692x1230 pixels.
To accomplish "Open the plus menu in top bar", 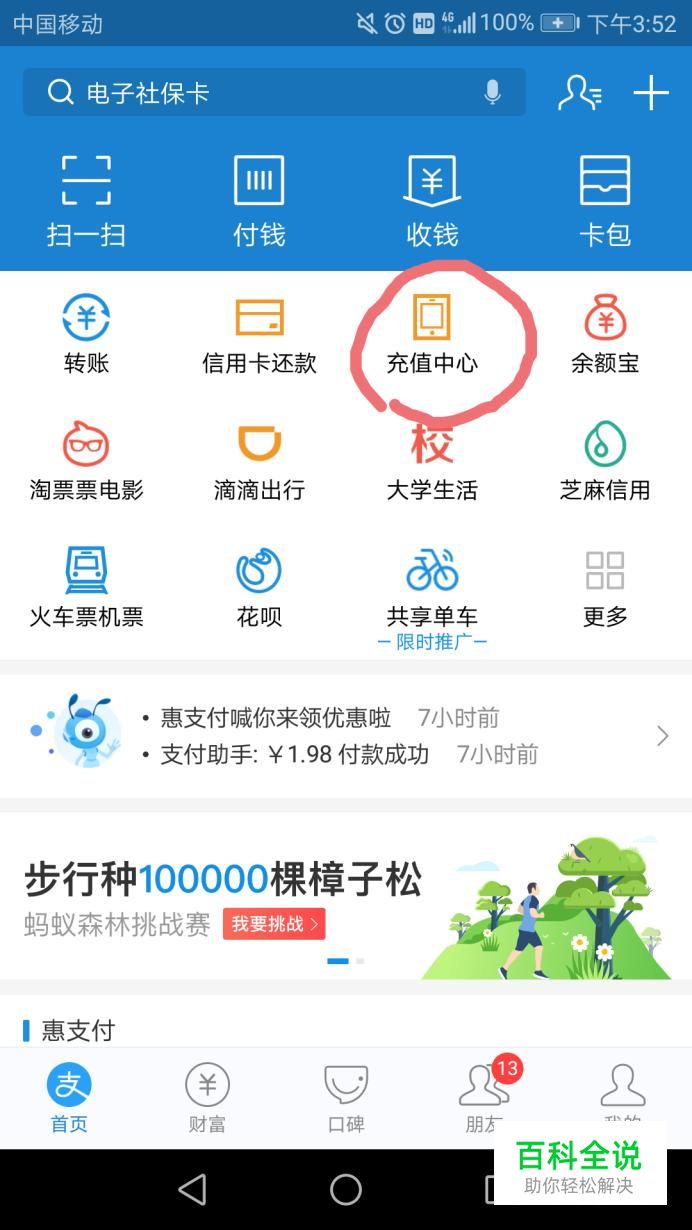I will point(651,93).
